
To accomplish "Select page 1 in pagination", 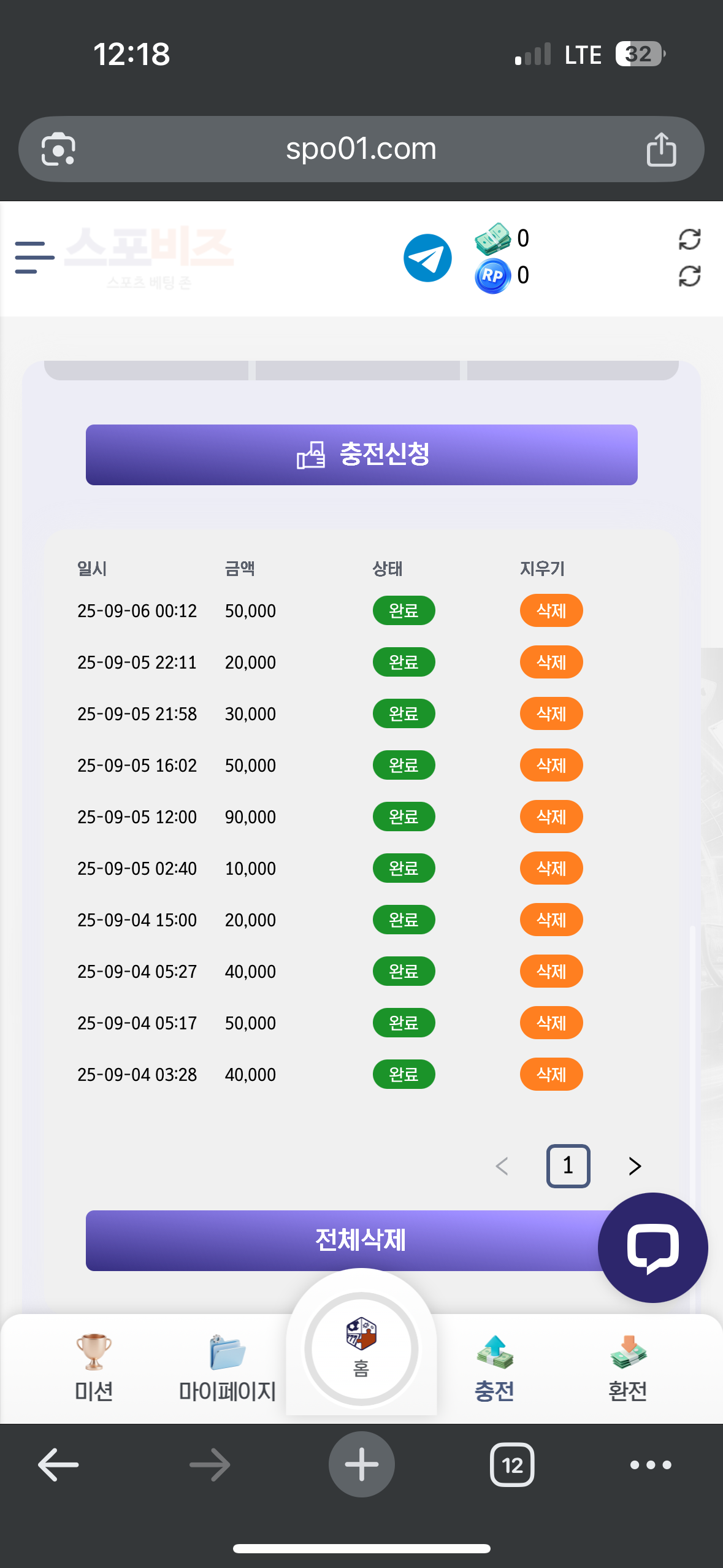I will (x=568, y=1166).
